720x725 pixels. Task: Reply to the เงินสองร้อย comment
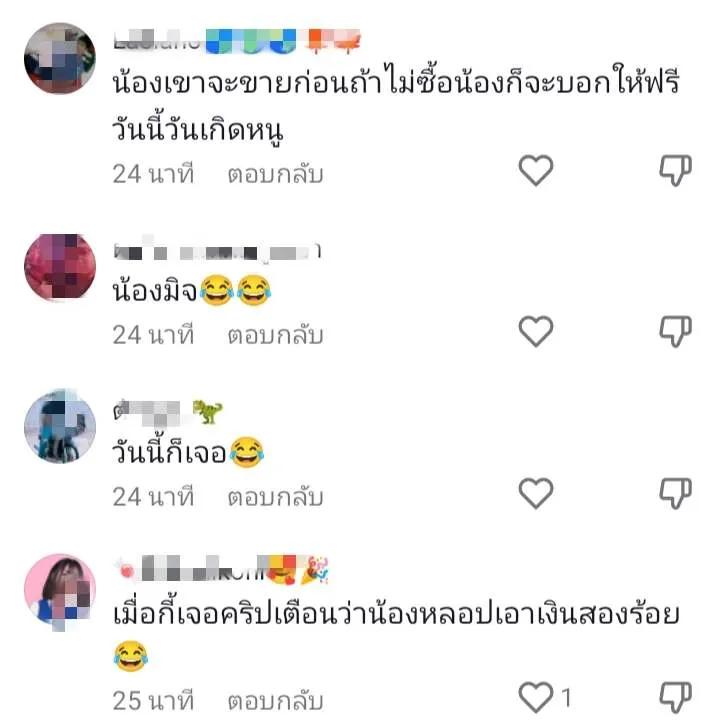275,699
